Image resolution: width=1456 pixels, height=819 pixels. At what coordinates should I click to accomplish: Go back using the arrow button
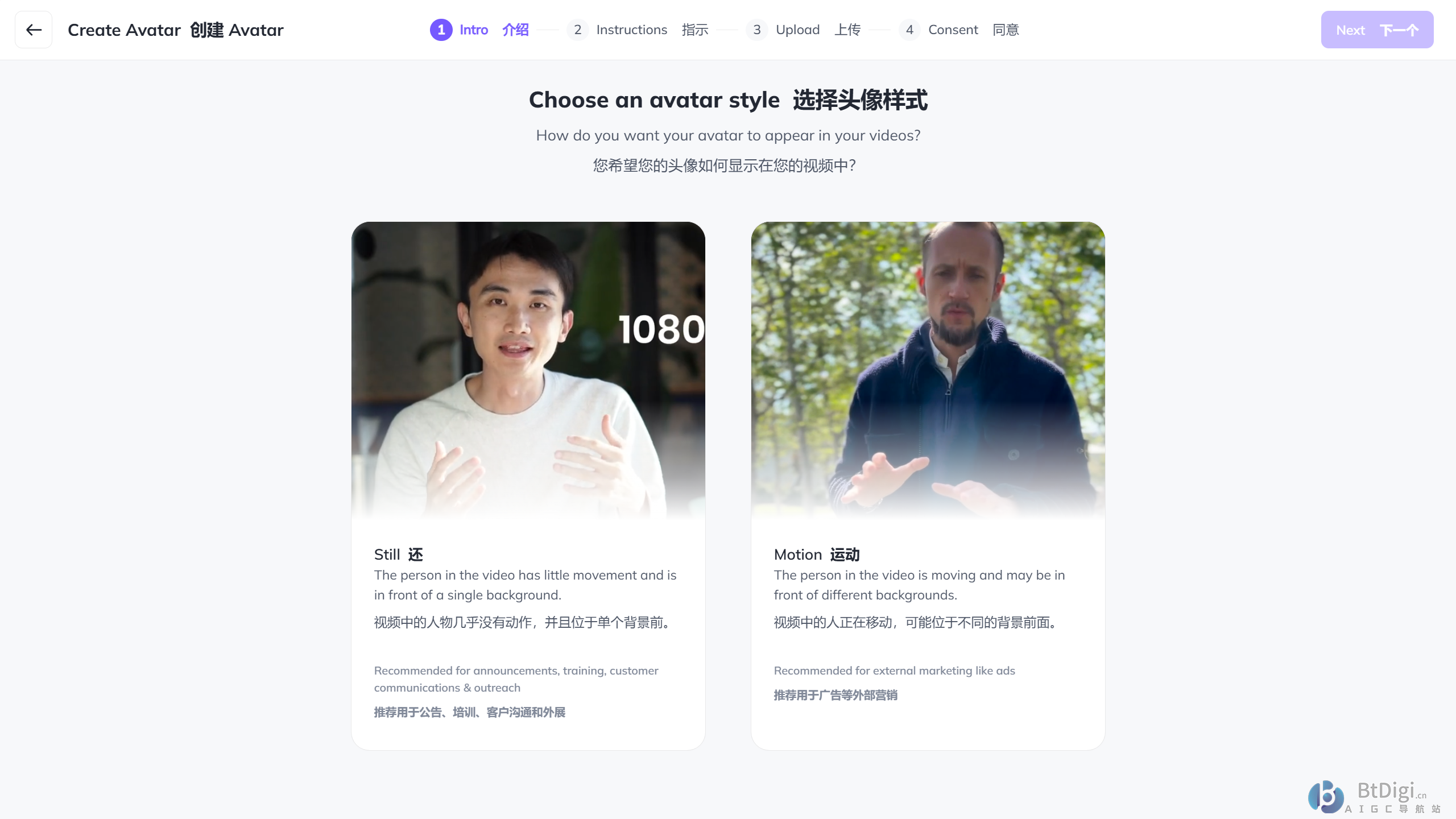pyautogui.click(x=34, y=30)
